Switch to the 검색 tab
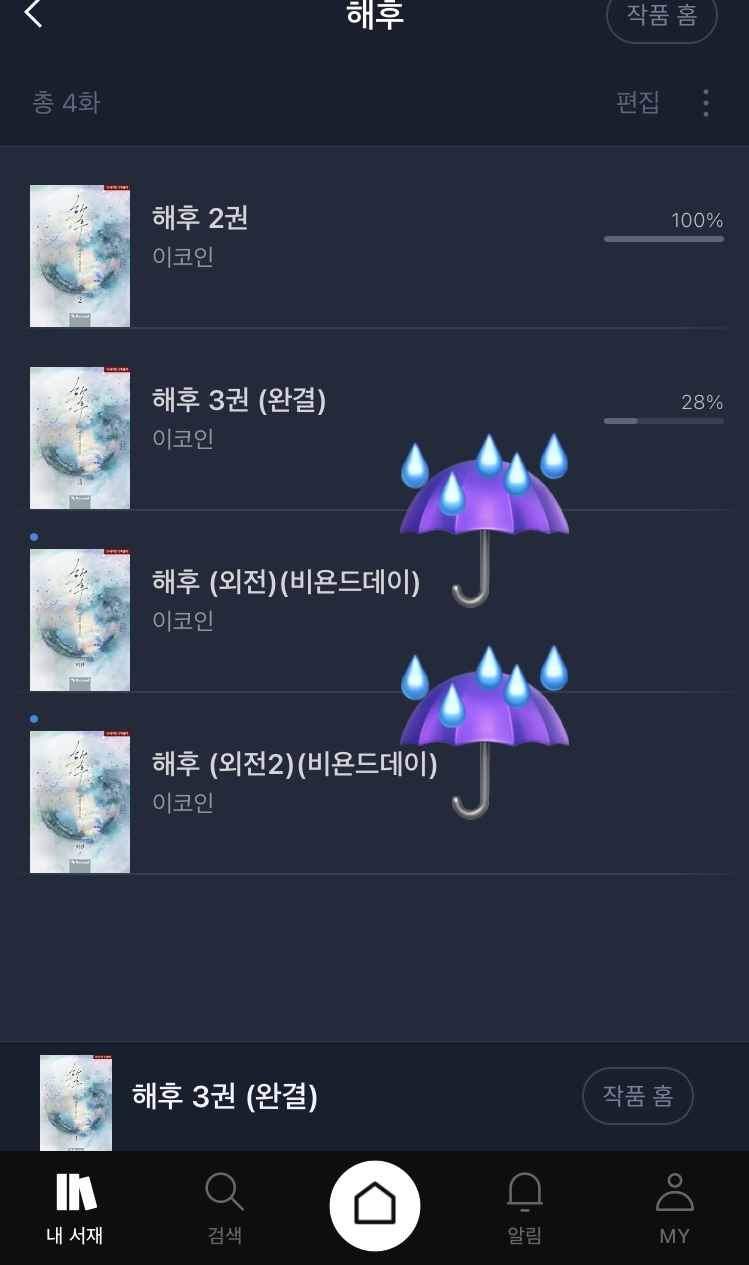749x1265 pixels. coord(224,1208)
